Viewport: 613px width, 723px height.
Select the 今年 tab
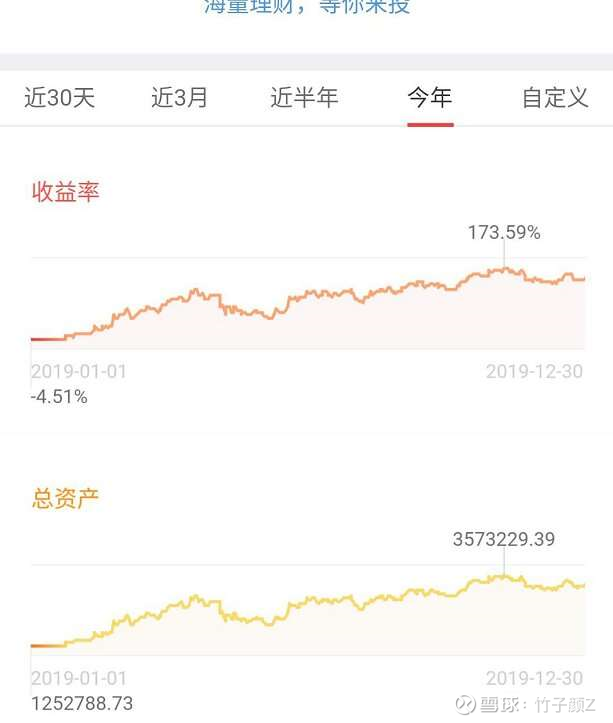430,97
